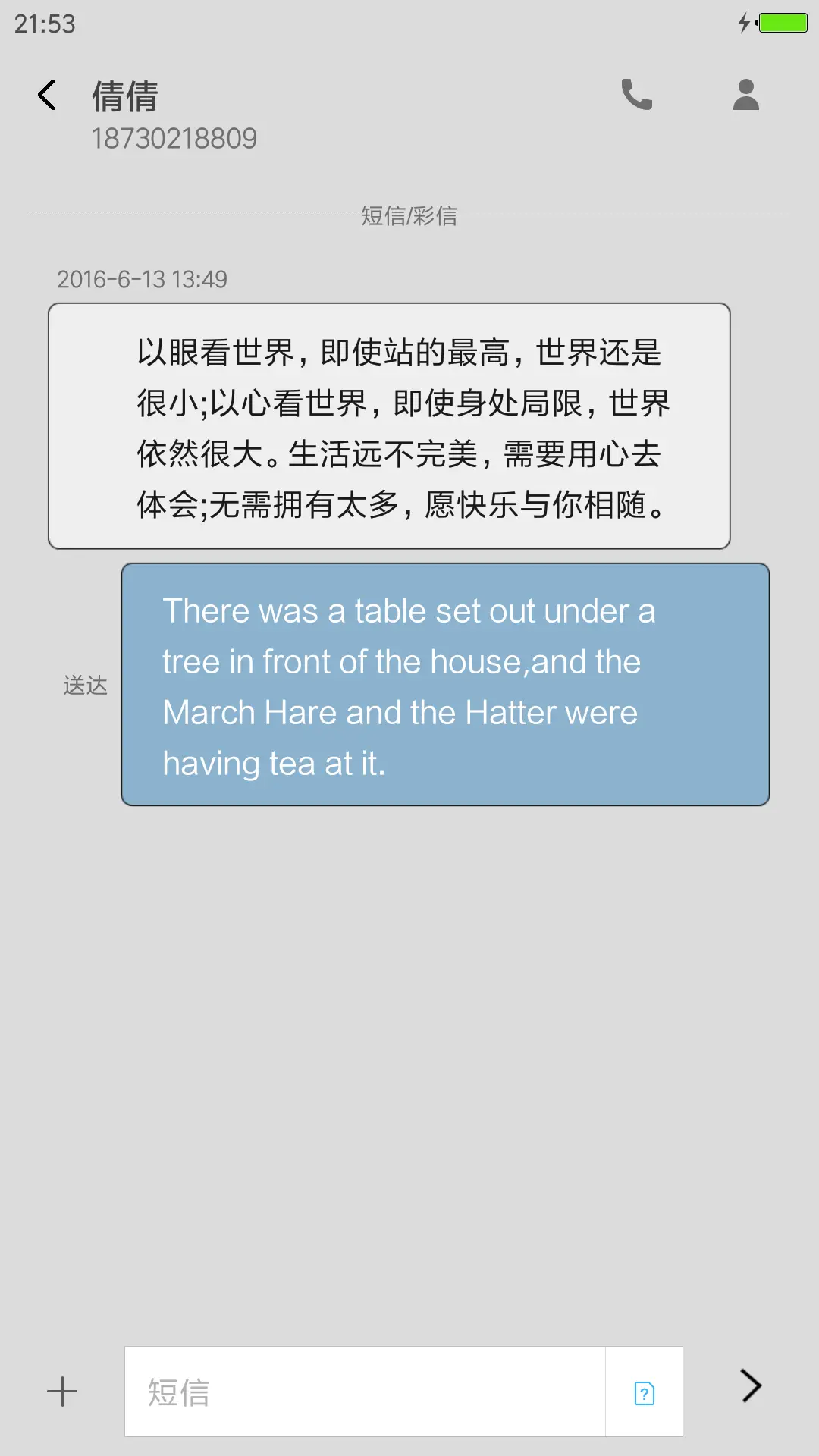Tap the plus icon to add attachment
The image size is (819, 1456).
61,1392
